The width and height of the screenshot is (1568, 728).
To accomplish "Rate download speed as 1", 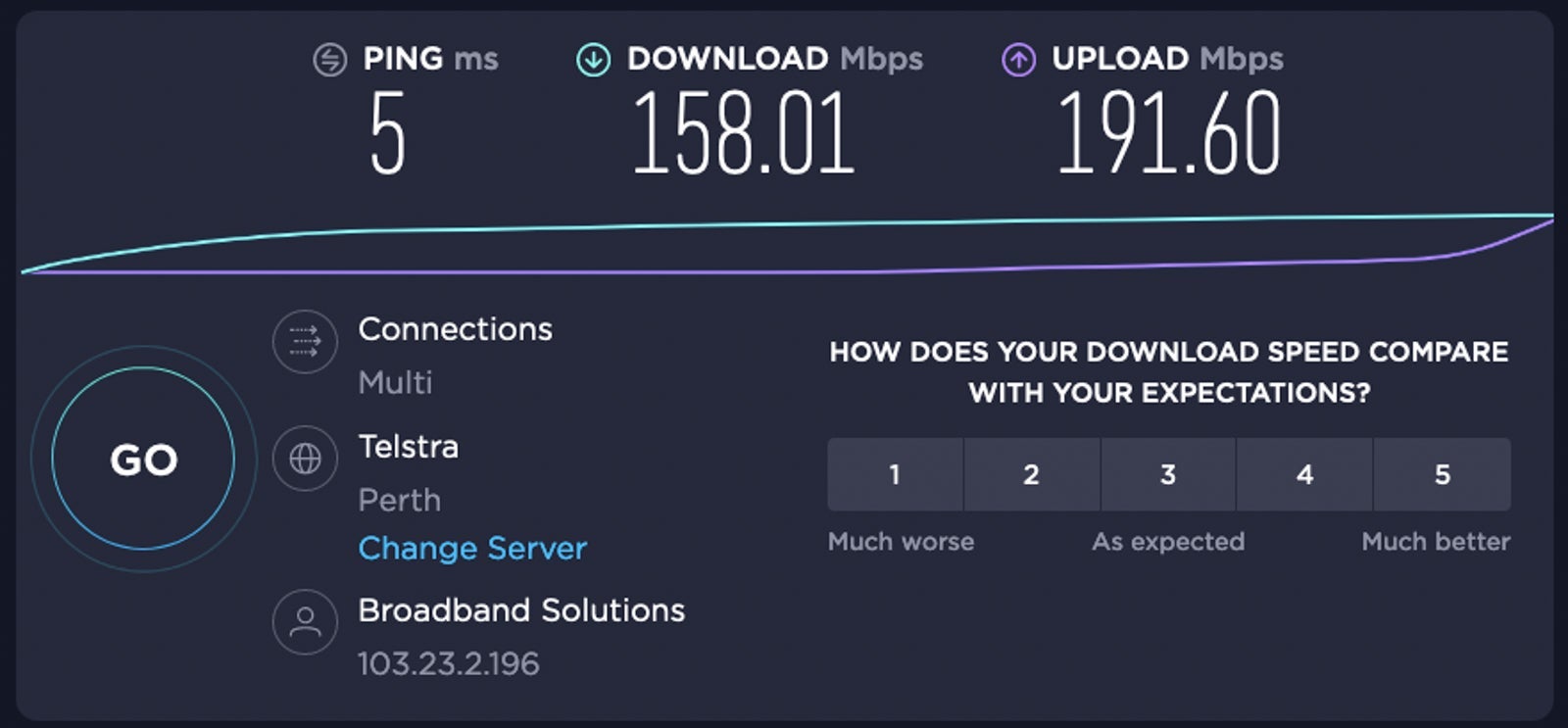I will click(x=895, y=474).
